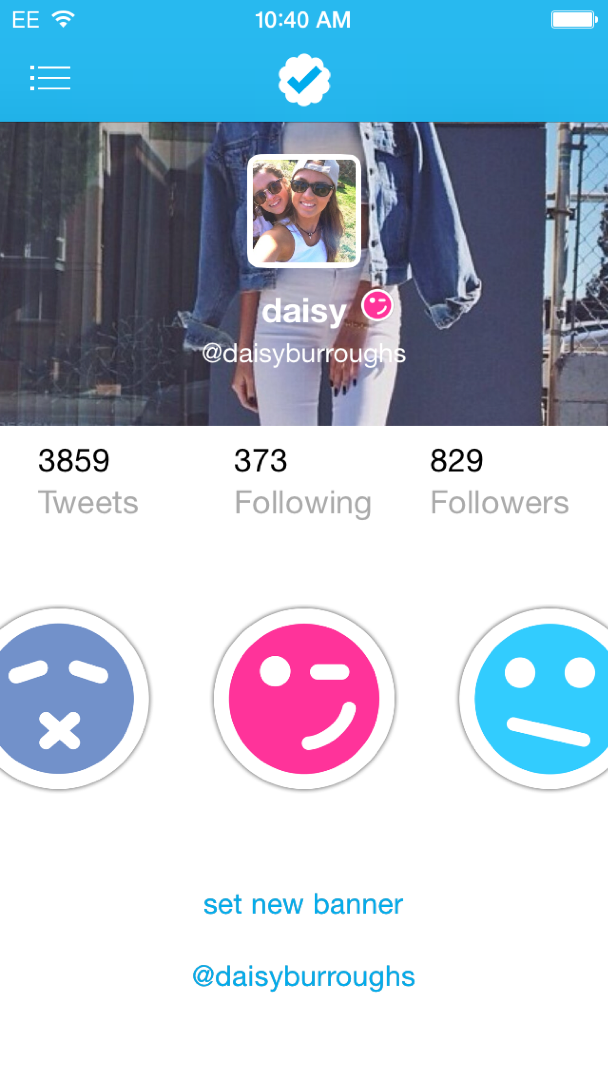Tap the verified checkmark badge icon
Screen dimensions: 608x1080
pos(304,80)
